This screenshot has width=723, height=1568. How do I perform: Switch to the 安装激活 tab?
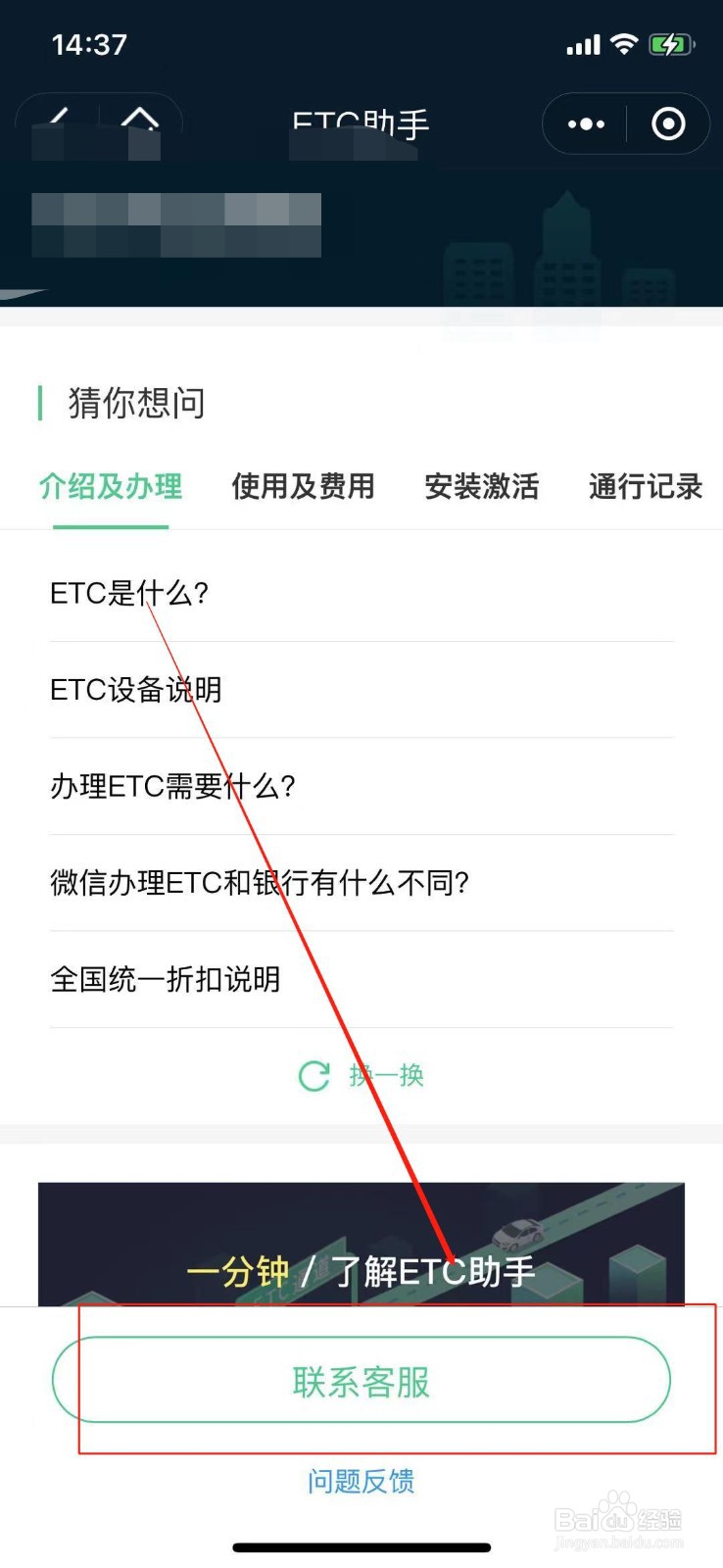coord(481,487)
